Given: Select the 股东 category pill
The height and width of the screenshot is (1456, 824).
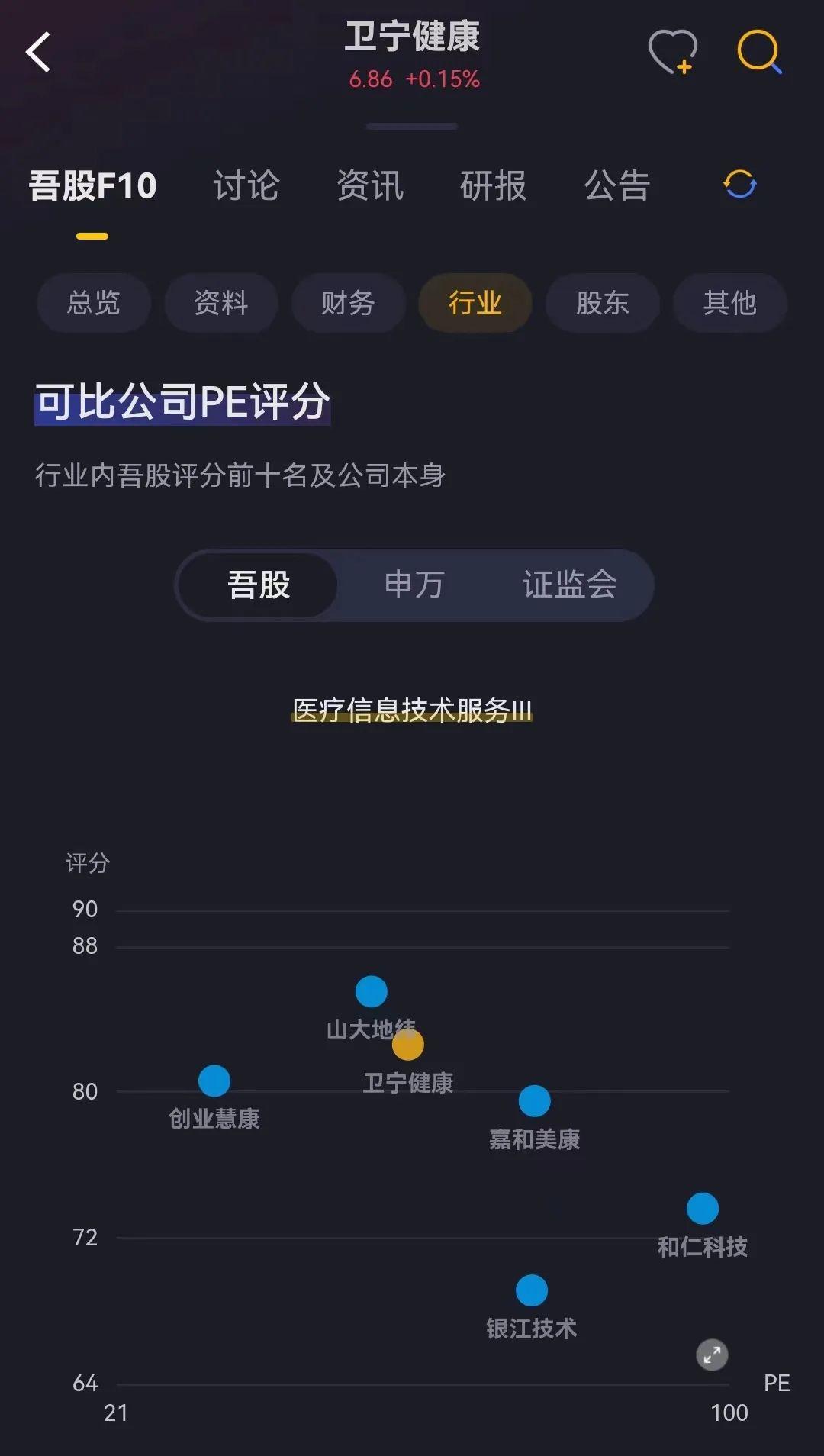Looking at the screenshot, I should click(x=602, y=303).
